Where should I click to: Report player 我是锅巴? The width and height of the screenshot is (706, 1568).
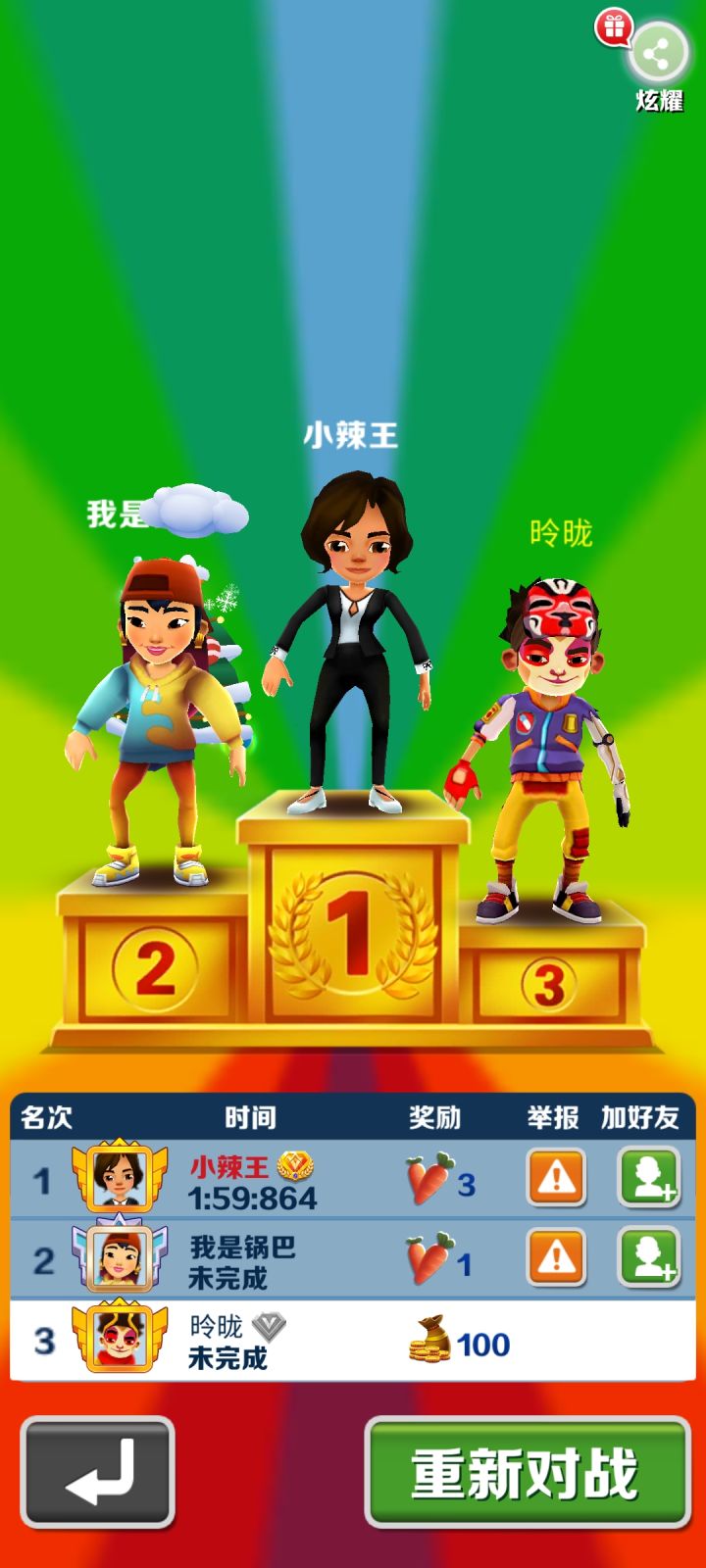557,1259
